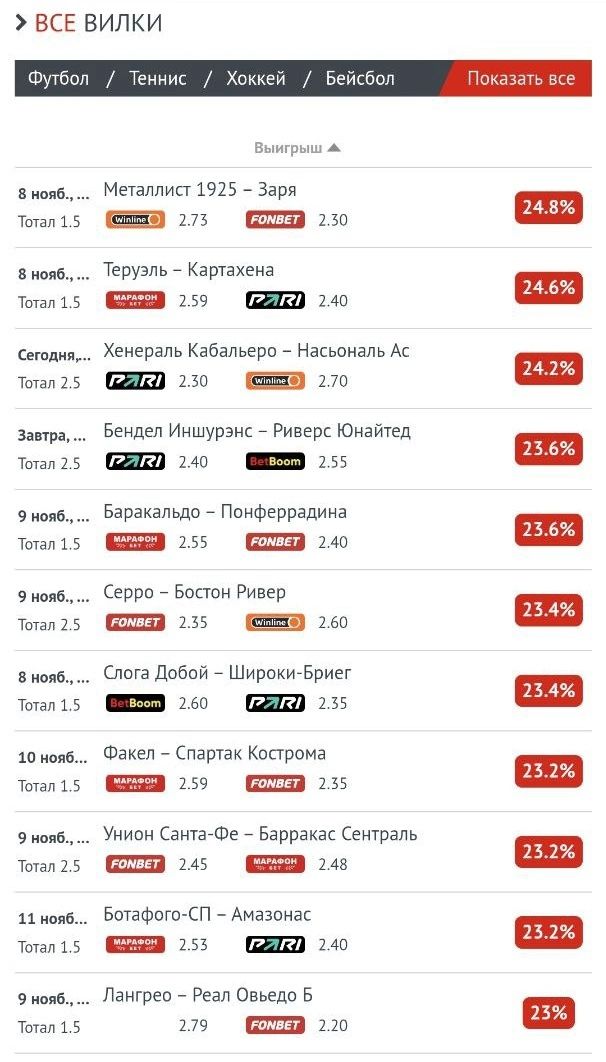This screenshot has width=606, height=1062.
Task: Switch to the Теннис tab
Action: tap(158, 79)
